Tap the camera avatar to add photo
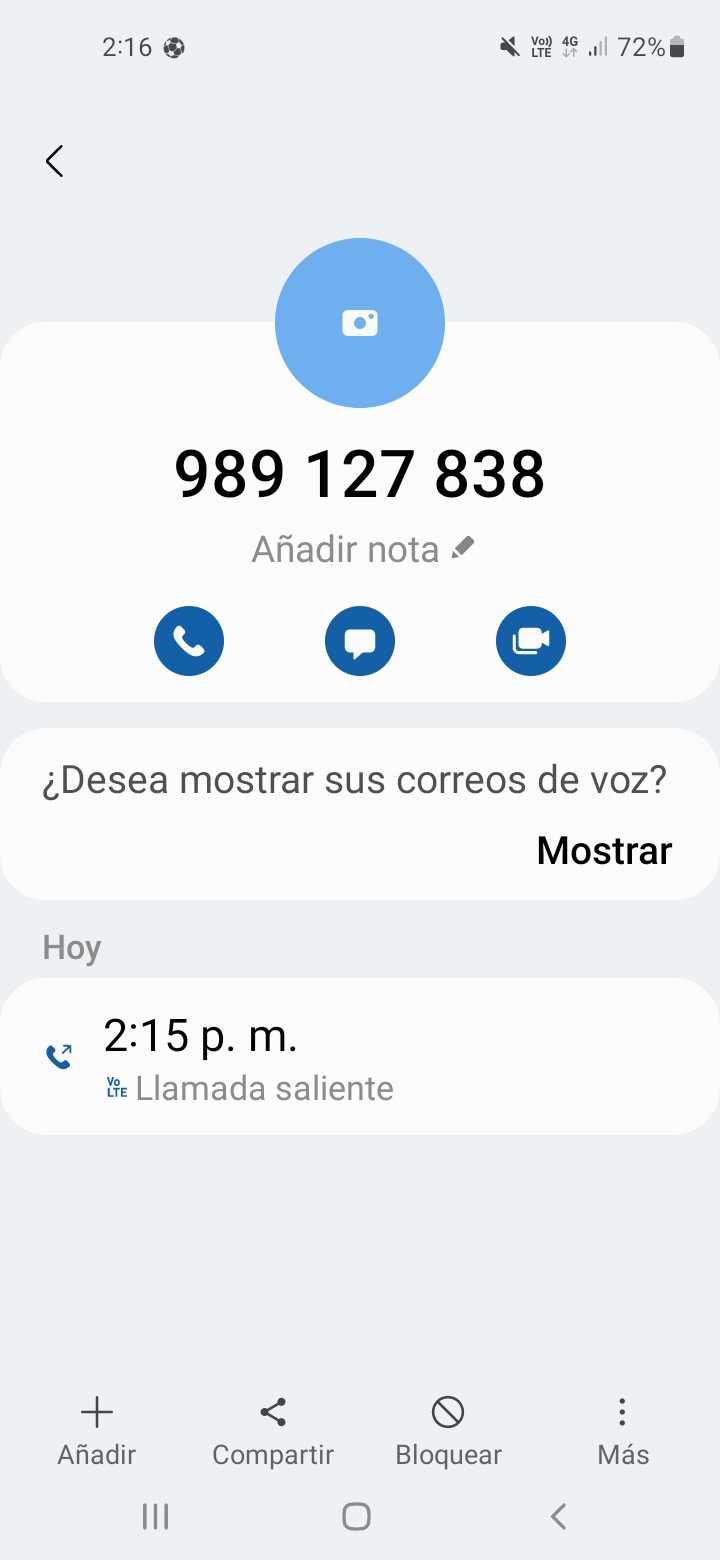The width and height of the screenshot is (720, 1560). [x=360, y=323]
